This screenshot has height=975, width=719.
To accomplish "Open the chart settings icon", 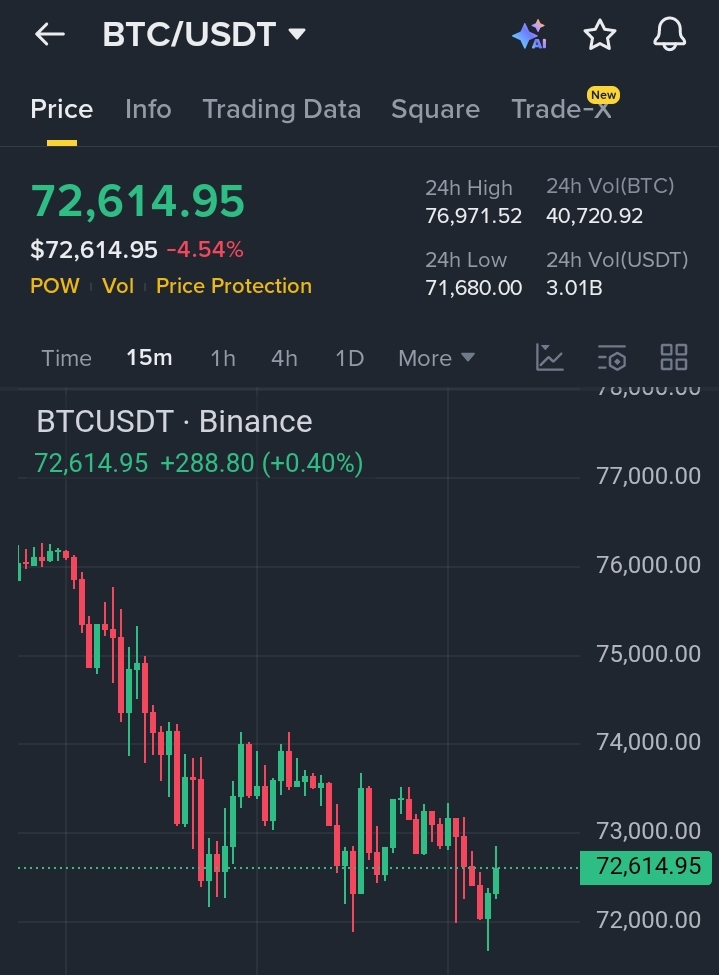I will click(611, 358).
